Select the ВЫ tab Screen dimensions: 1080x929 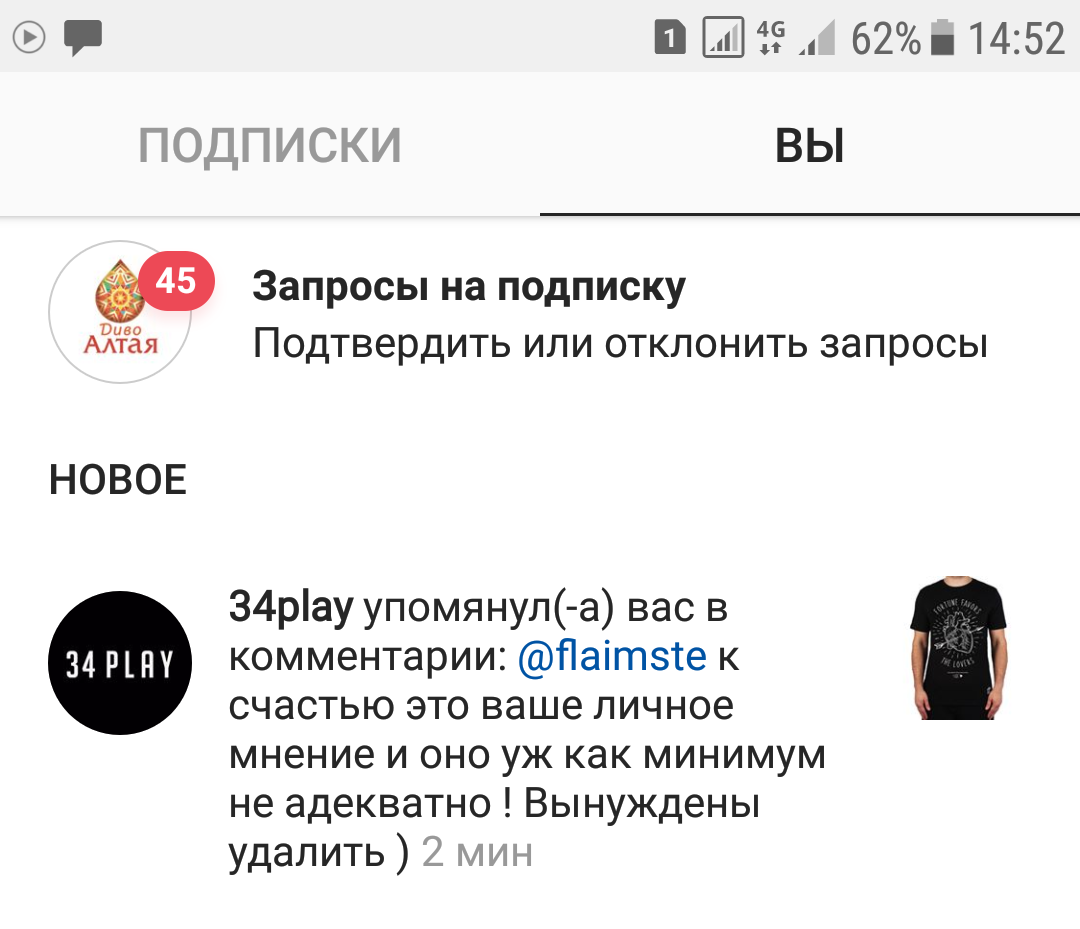[810, 145]
